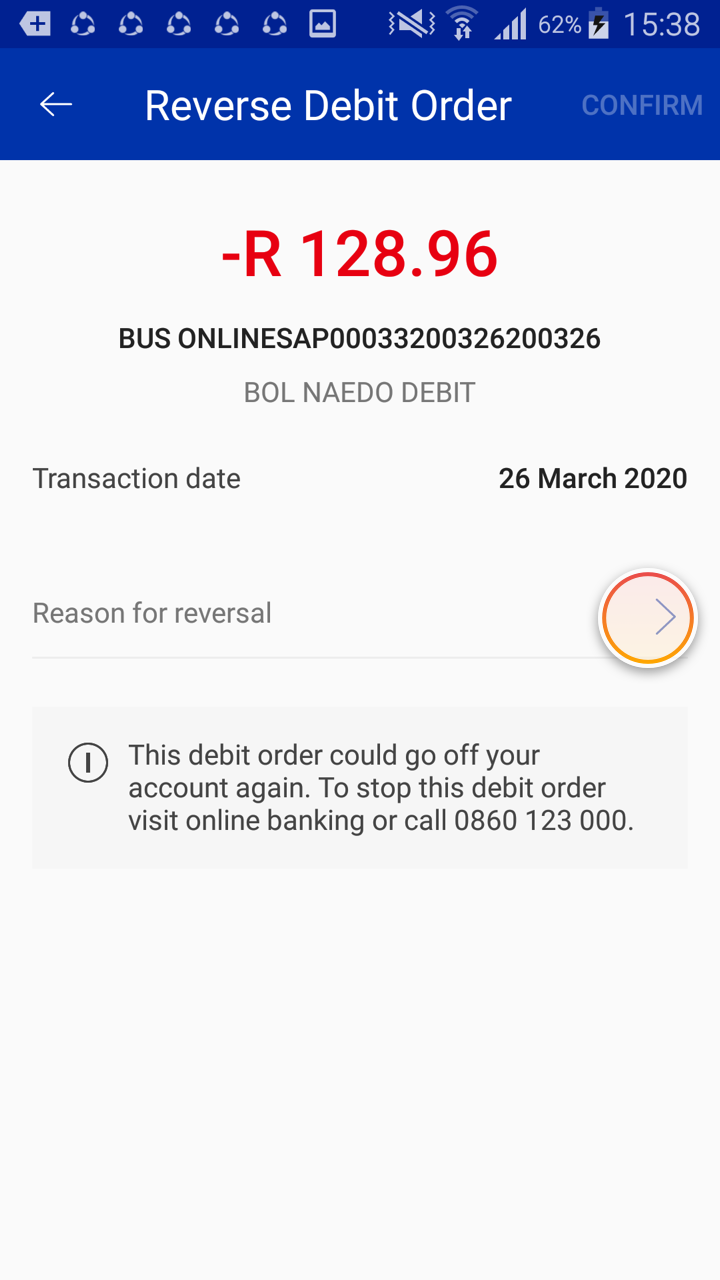Image resolution: width=720 pixels, height=1280 pixels.
Task: Open the Reason for reversal picker
Action: click(648, 618)
